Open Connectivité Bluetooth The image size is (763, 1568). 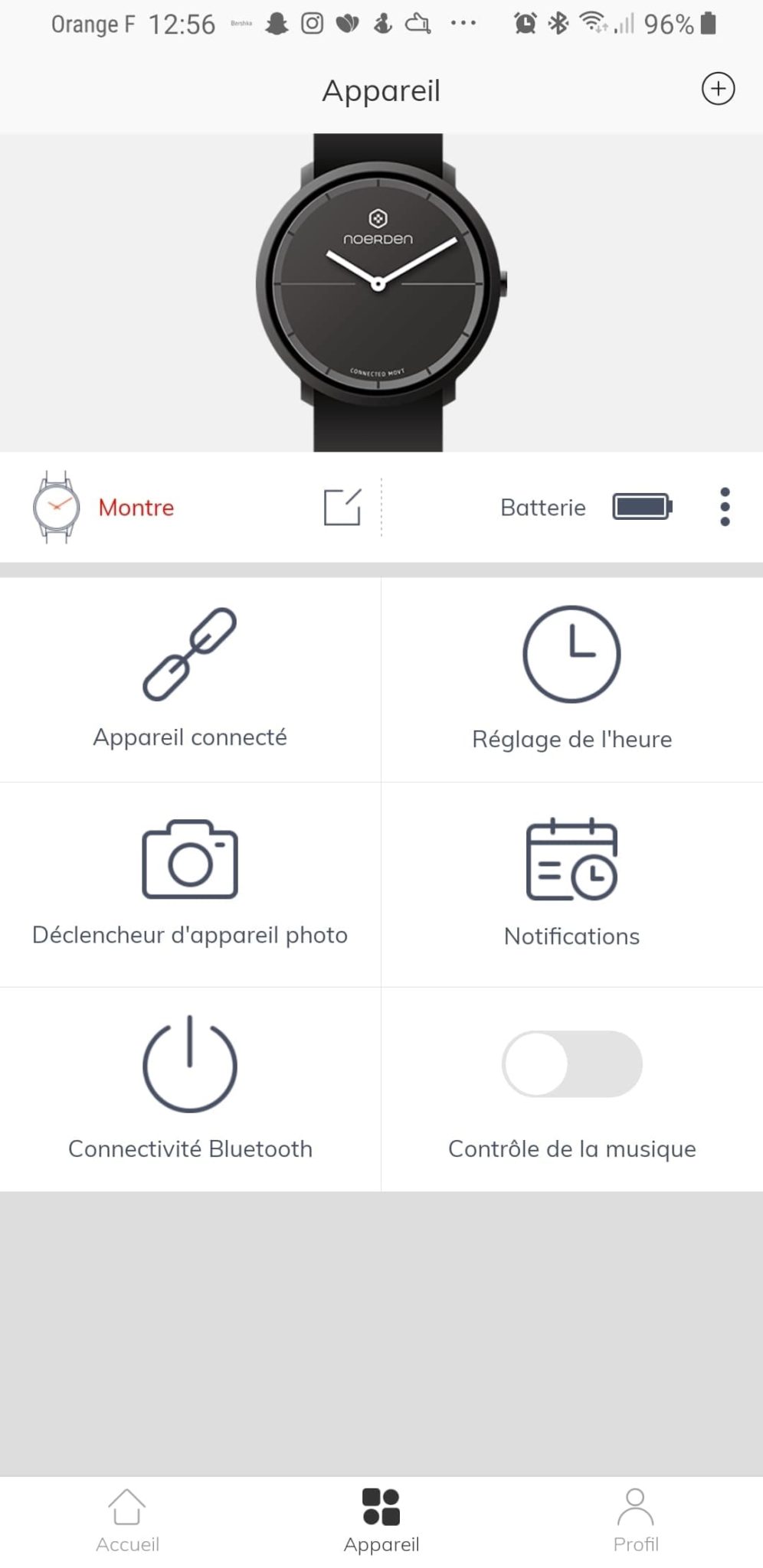click(x=190, y=1088)
